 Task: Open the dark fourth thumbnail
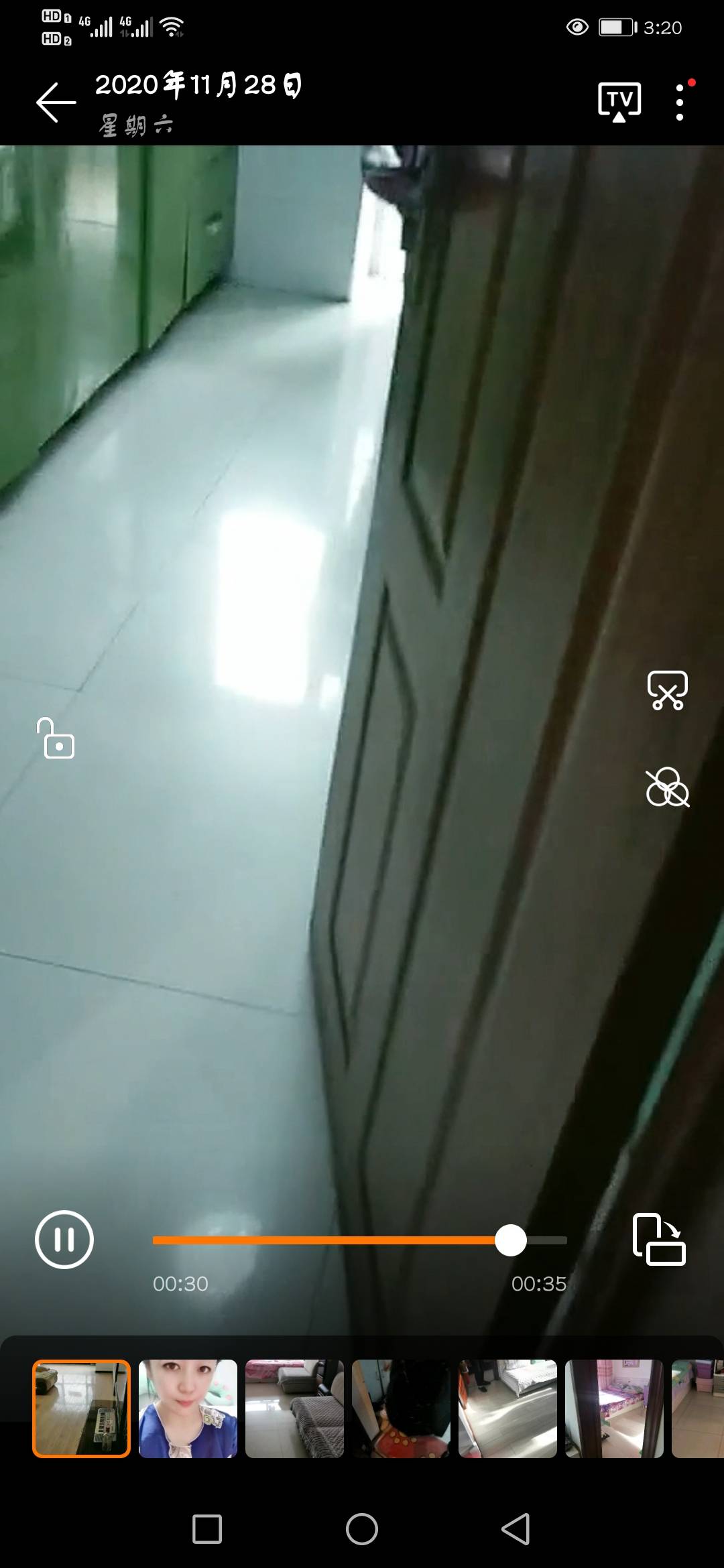click(x=401, y=1409)
